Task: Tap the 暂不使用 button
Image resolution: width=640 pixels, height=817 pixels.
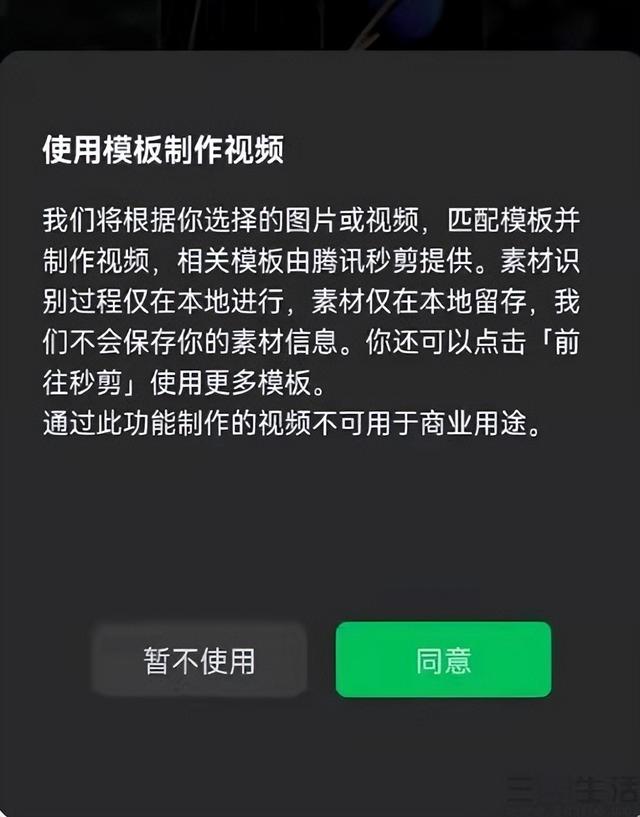Action: pos(199,660)
